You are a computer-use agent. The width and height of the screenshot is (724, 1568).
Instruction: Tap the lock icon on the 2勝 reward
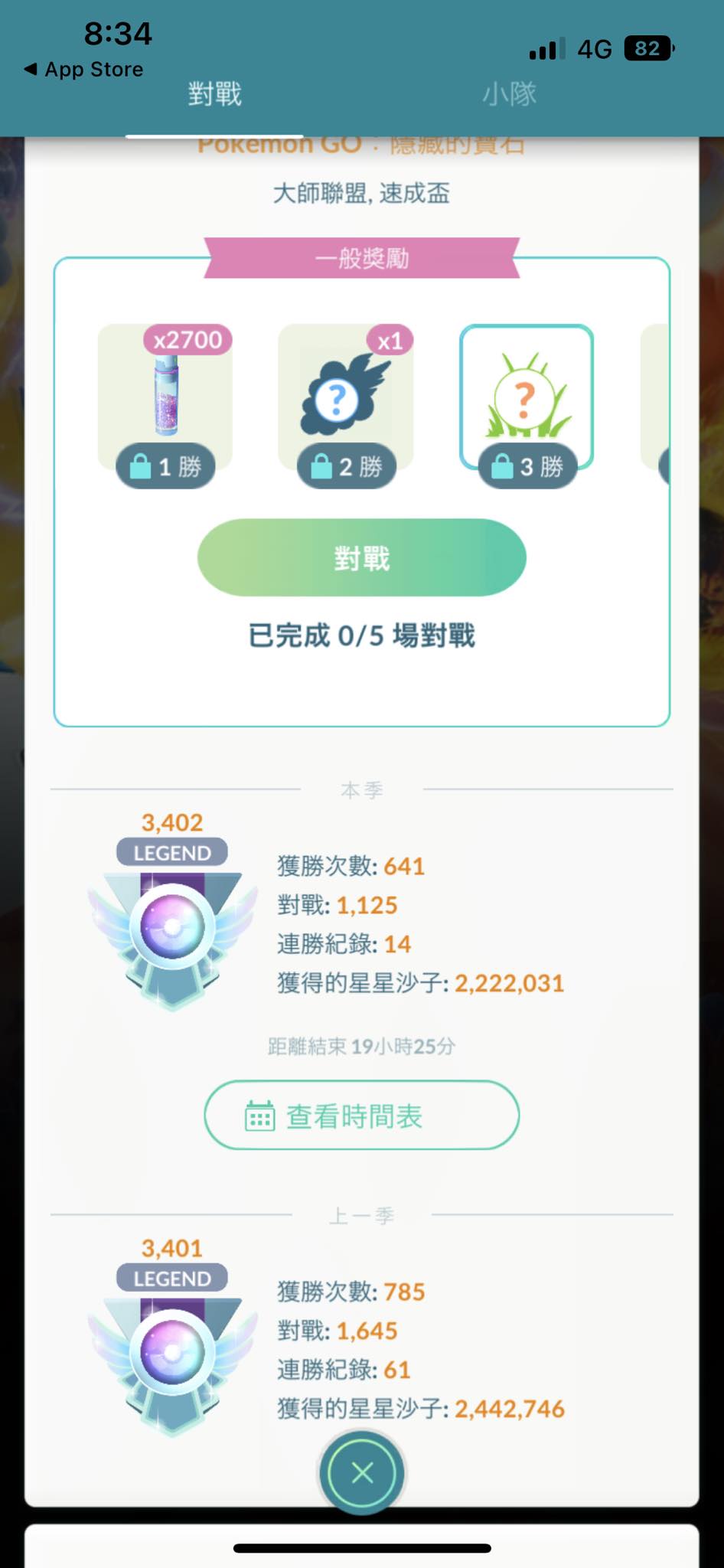point(322,466)
